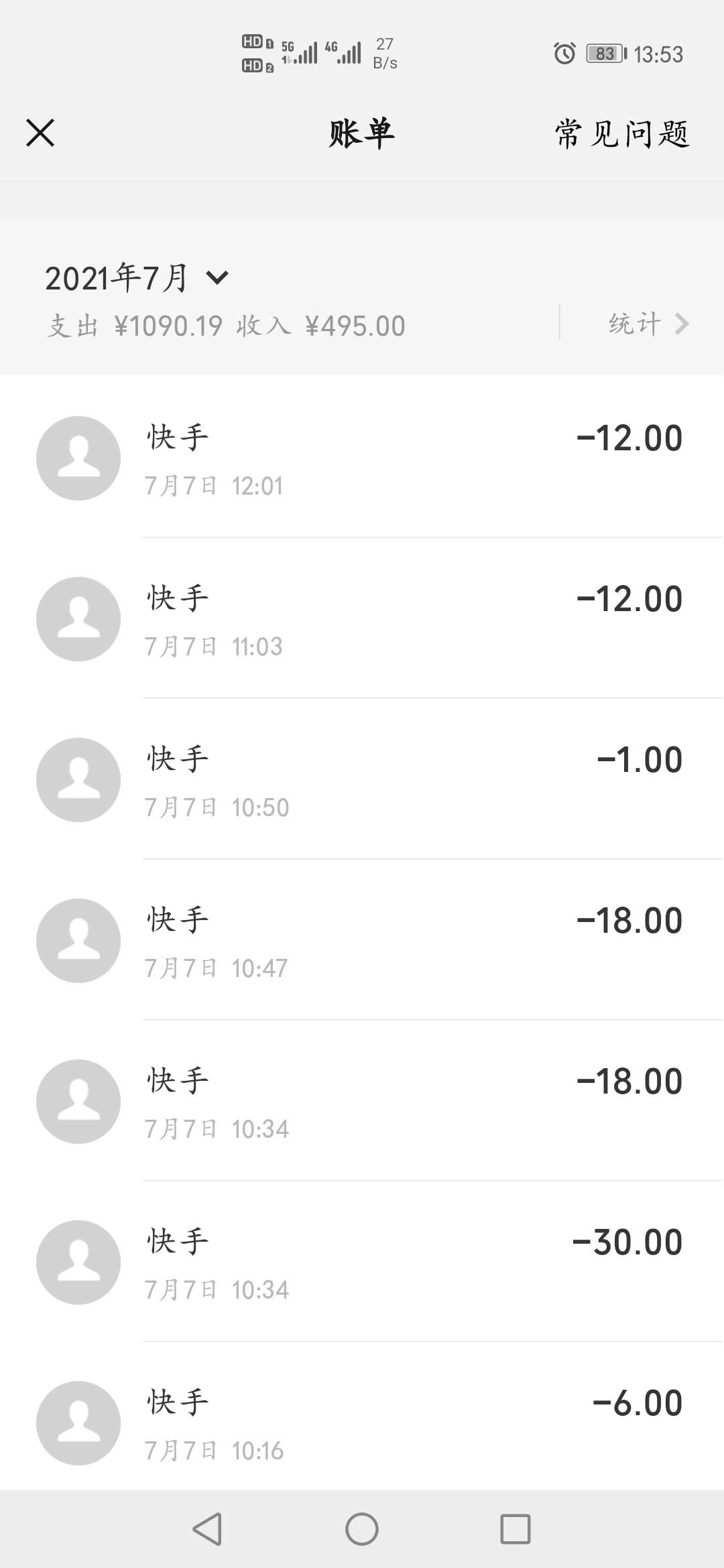
Task: View 快手 payment at 7月7日 11:03
Action: click(362, 620)
